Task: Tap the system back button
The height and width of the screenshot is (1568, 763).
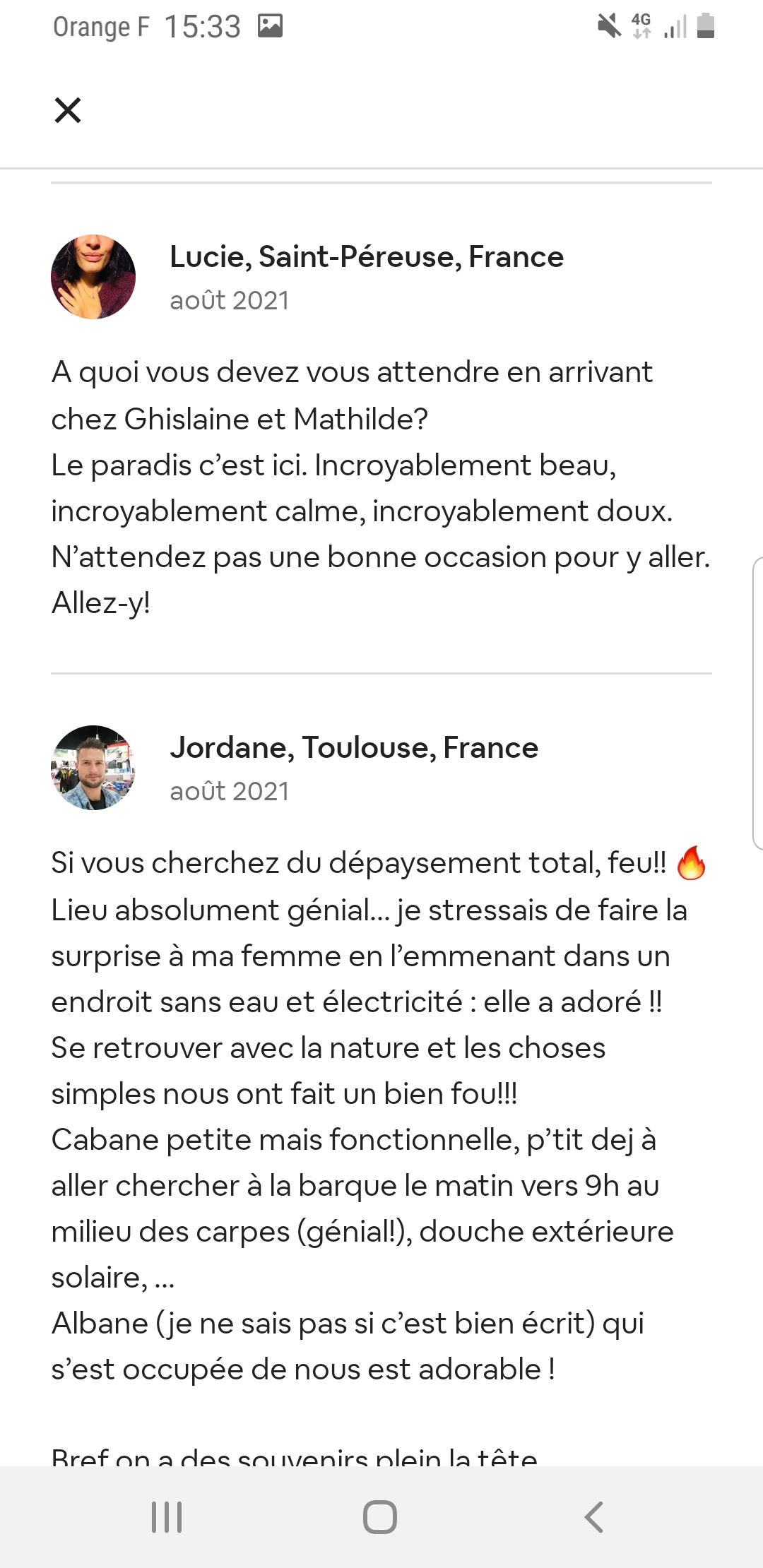Action: click(594, 1516)
